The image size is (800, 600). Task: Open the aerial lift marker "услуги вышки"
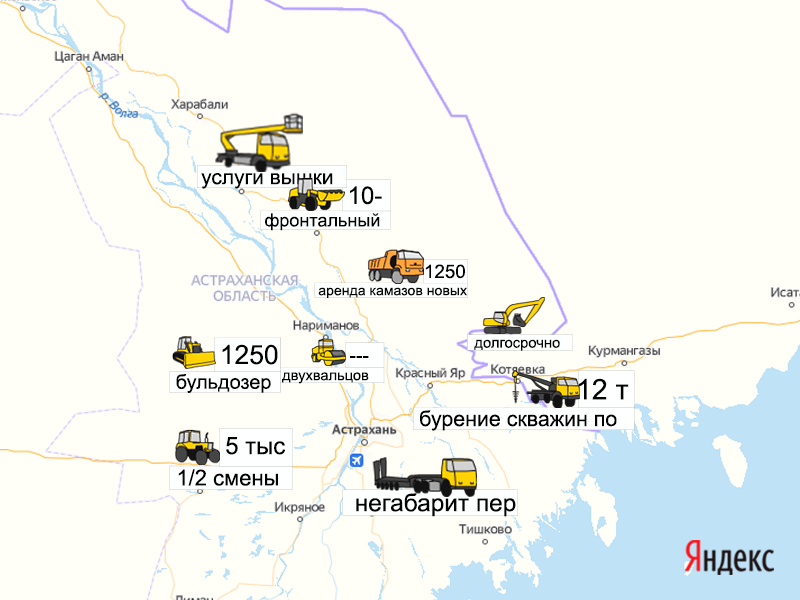click(x=260, y=145)
